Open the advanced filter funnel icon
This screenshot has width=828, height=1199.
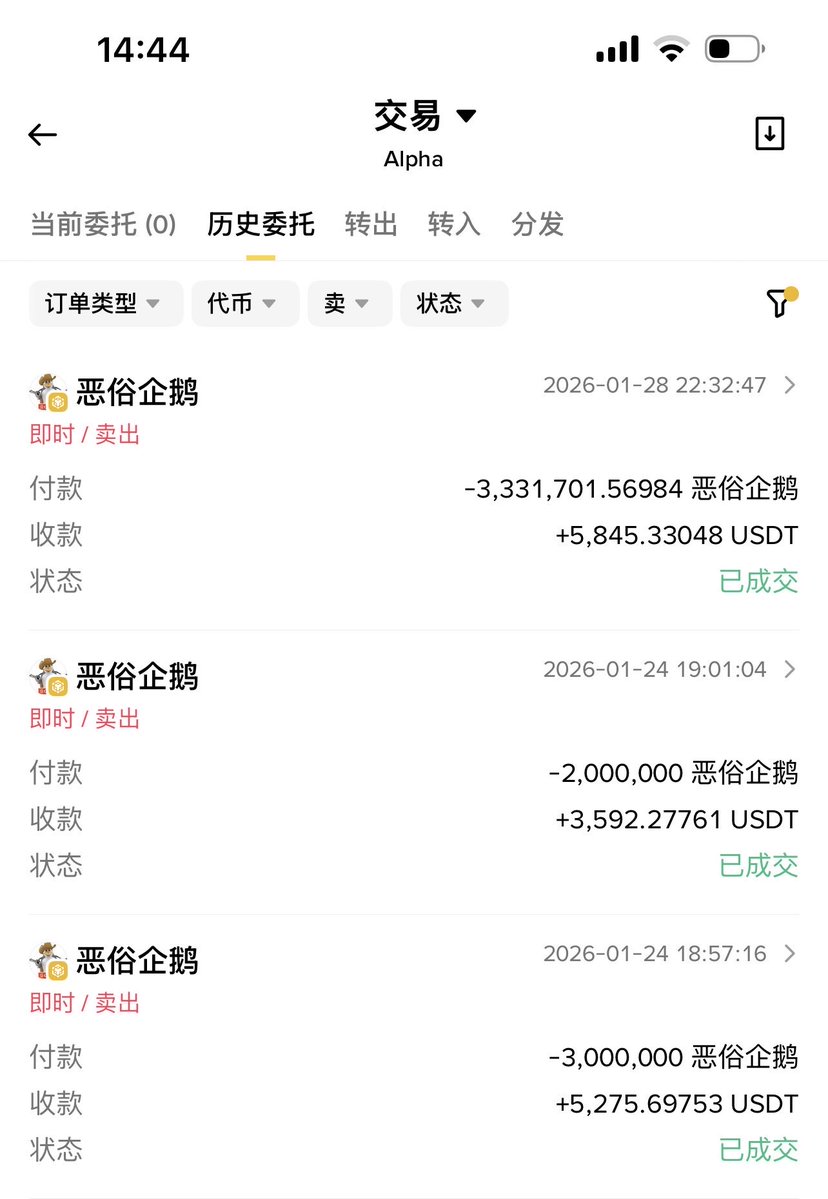click(x=779, y=303)
